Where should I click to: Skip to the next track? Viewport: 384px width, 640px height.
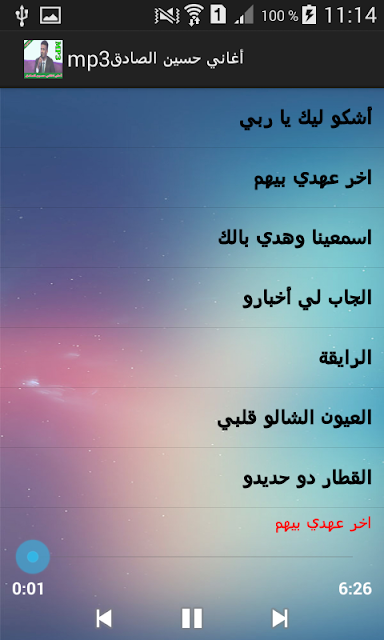pos(280,618)
